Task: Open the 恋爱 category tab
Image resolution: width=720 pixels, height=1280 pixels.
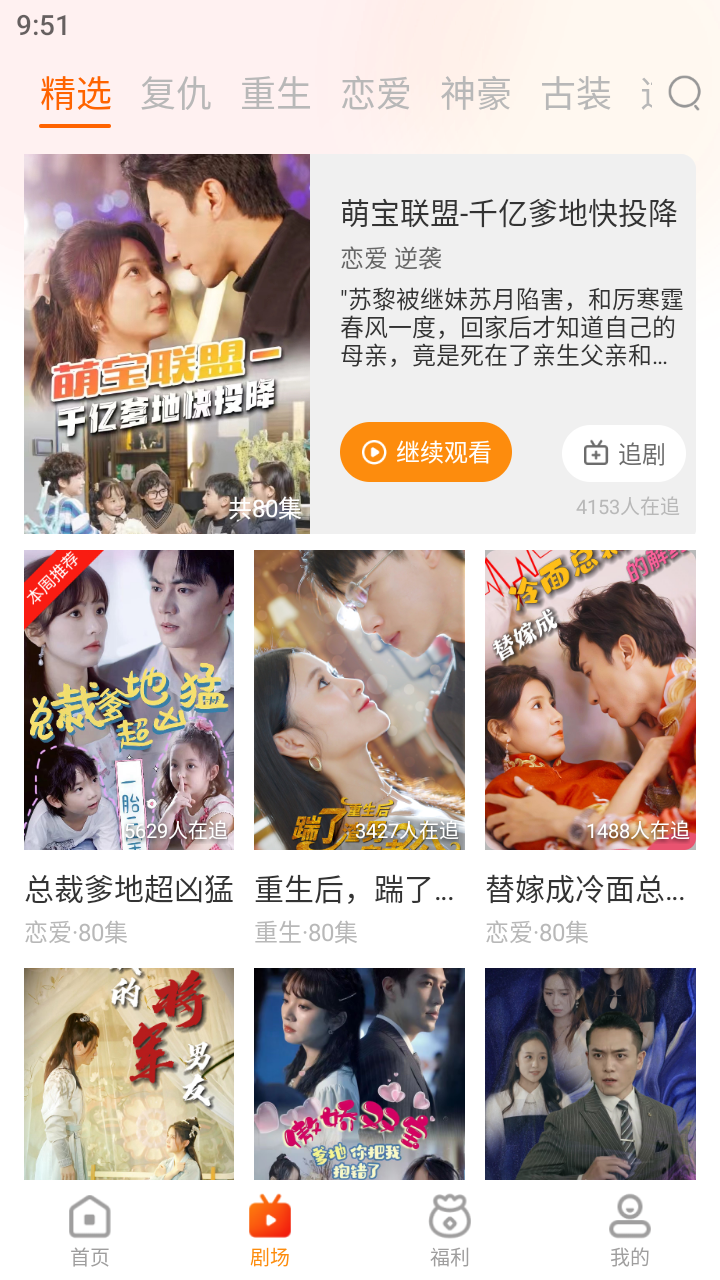Action: (376, 94)
